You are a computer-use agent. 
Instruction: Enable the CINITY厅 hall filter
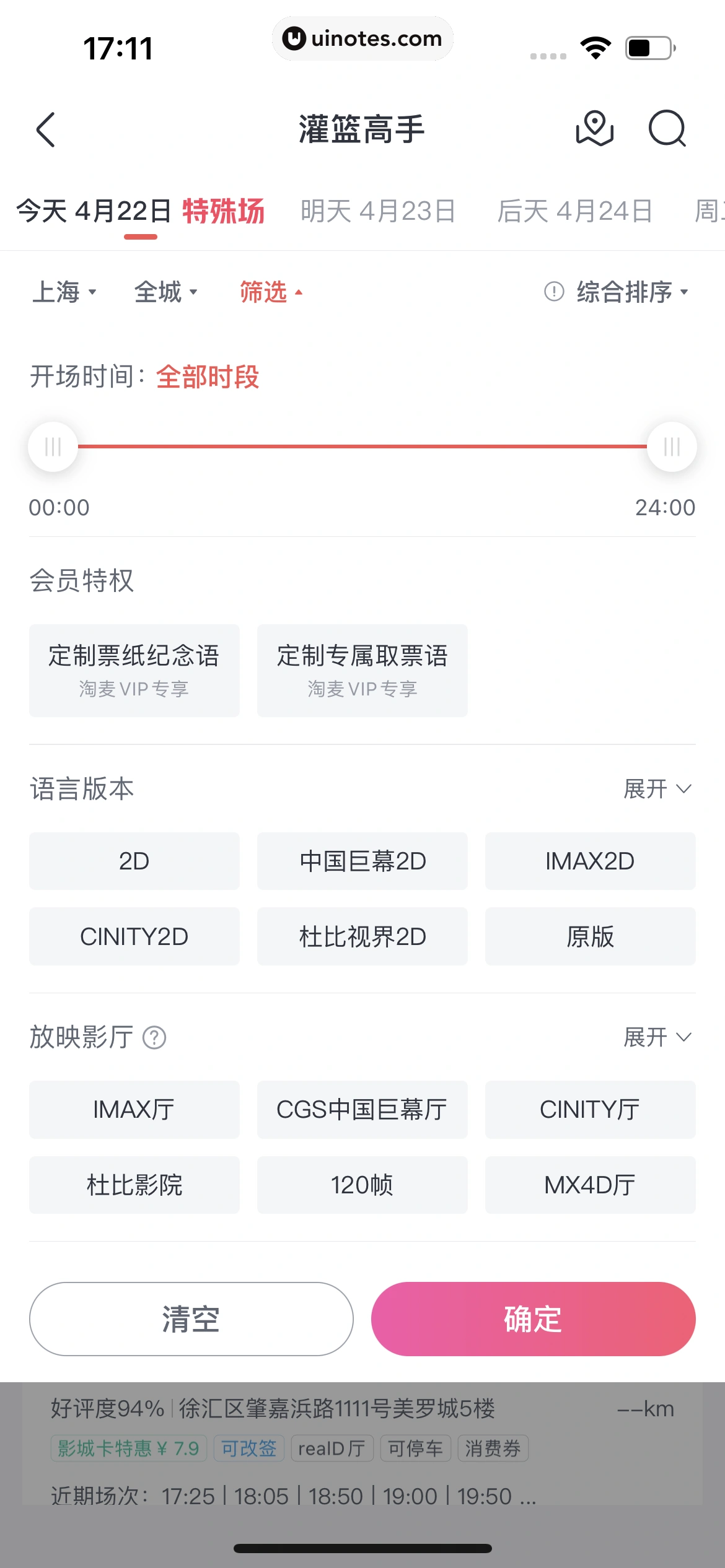click(x=589, y=1110)
